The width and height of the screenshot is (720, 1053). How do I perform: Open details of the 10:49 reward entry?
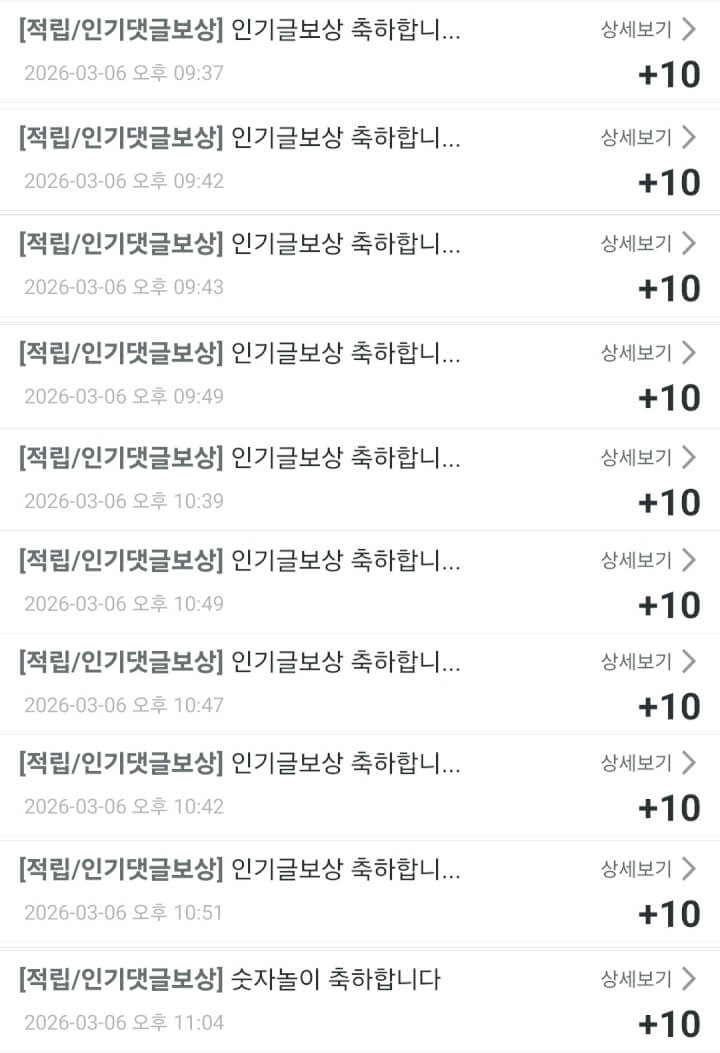[x=647, y=560]
